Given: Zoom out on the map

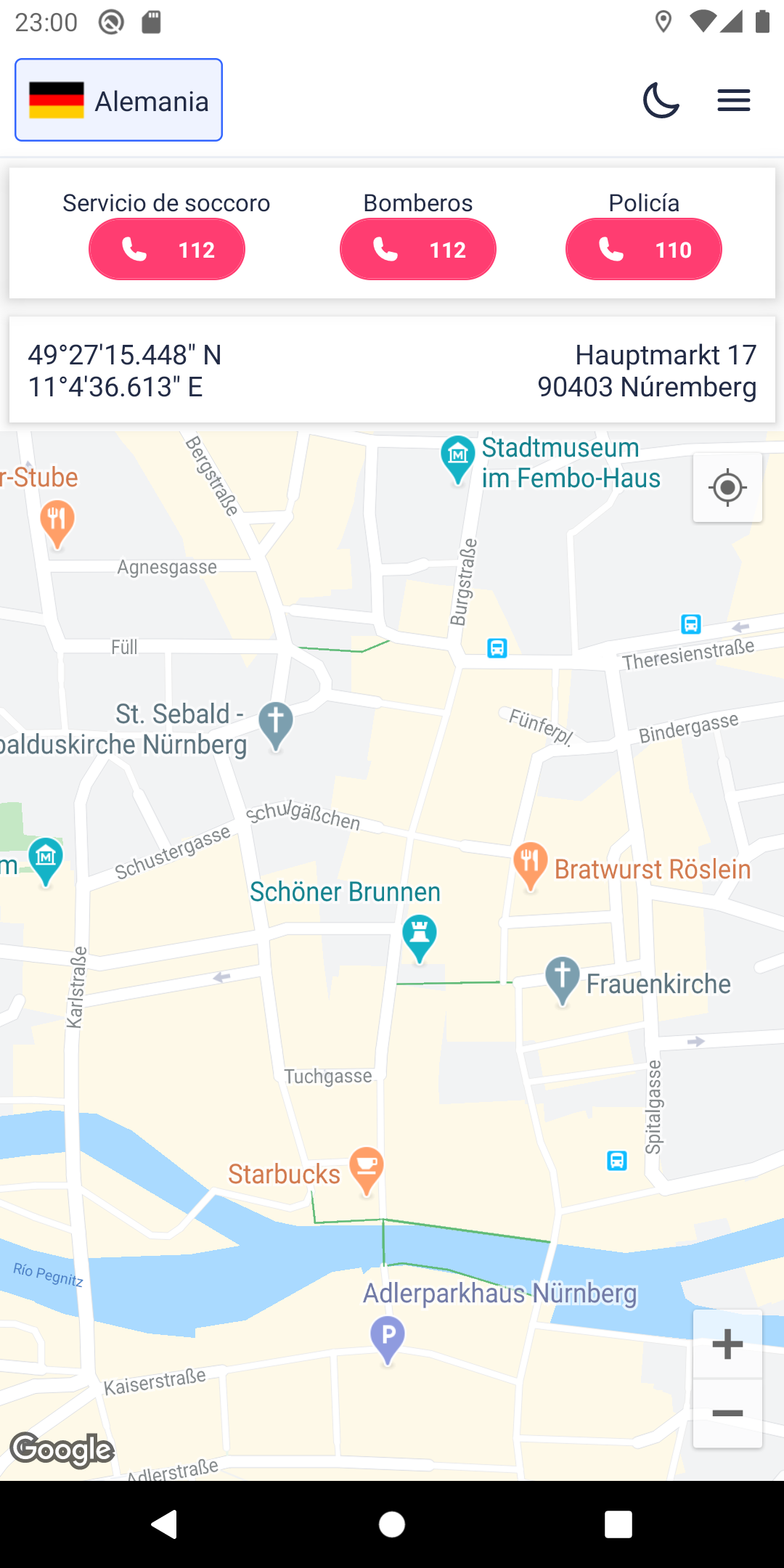Looking at the screenshot, I should (x=727, y=1413).
